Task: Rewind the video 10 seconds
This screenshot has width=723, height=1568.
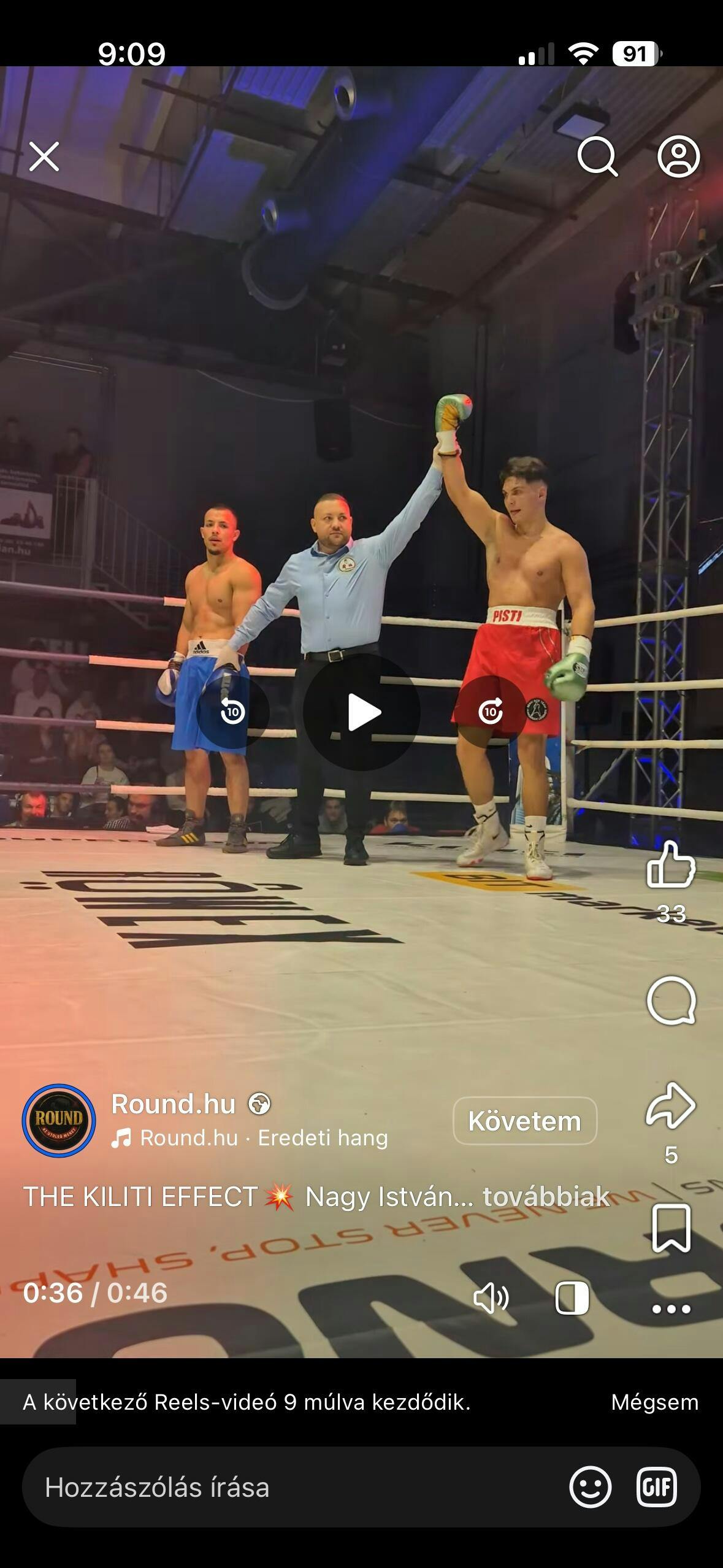Action: 232,712
